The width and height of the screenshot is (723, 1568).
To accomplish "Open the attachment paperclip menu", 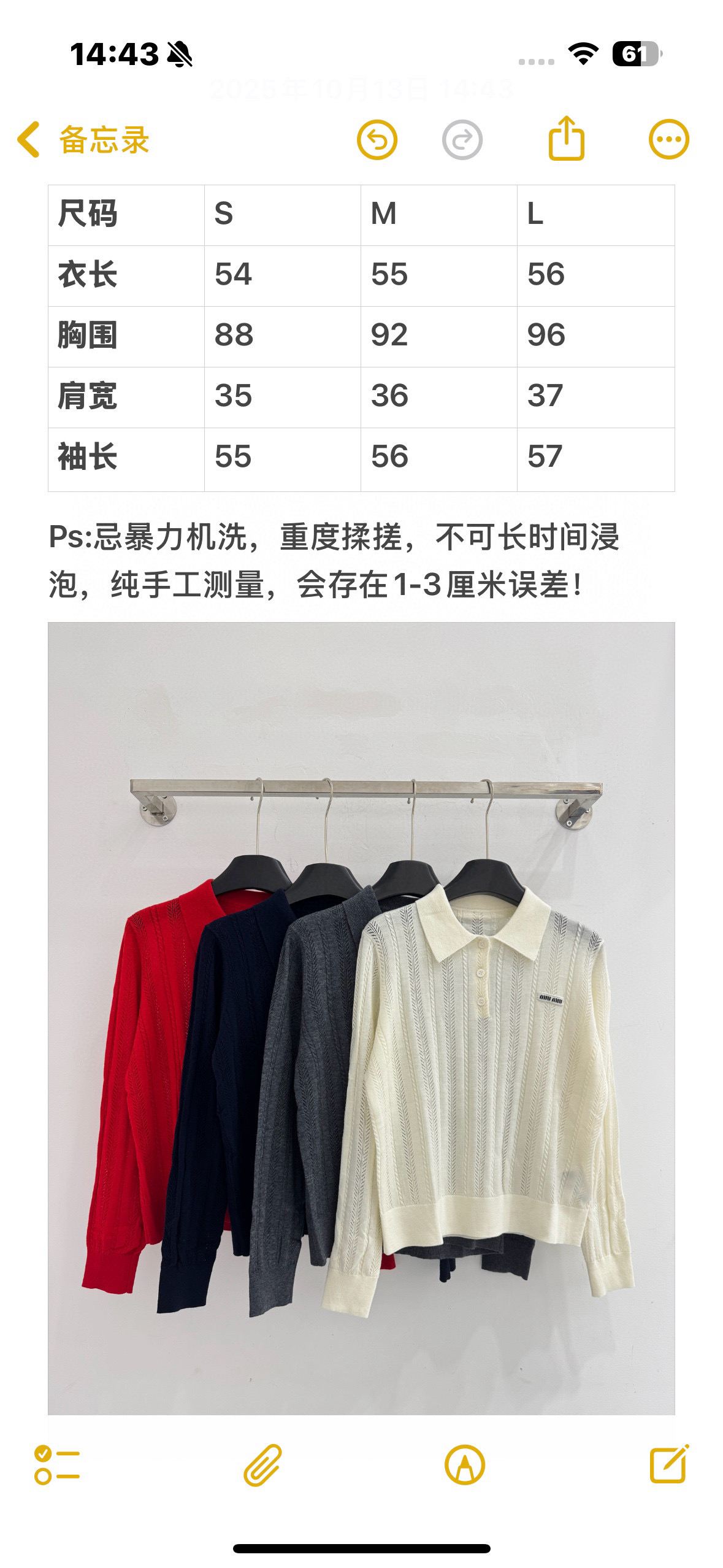I will tap(262, 1465).
